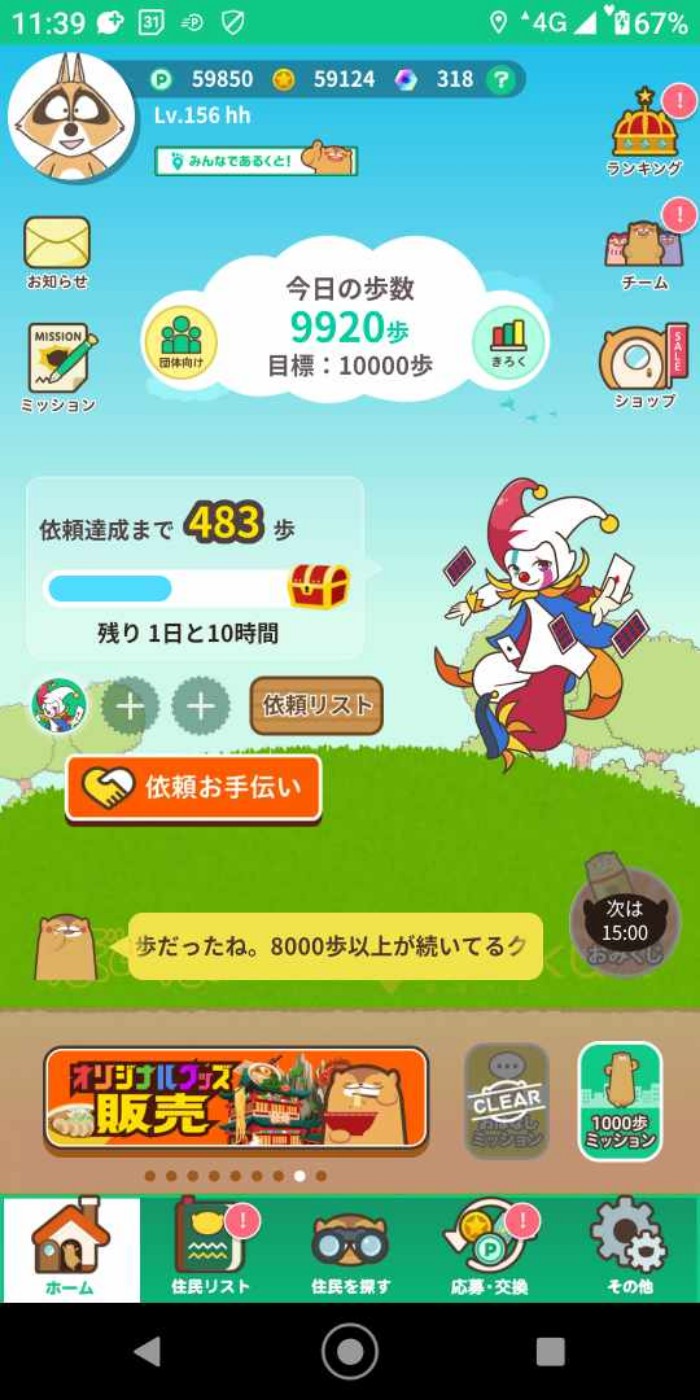Open the ランキング crown icon
The image size is (700, 1400).
point(645,133)
